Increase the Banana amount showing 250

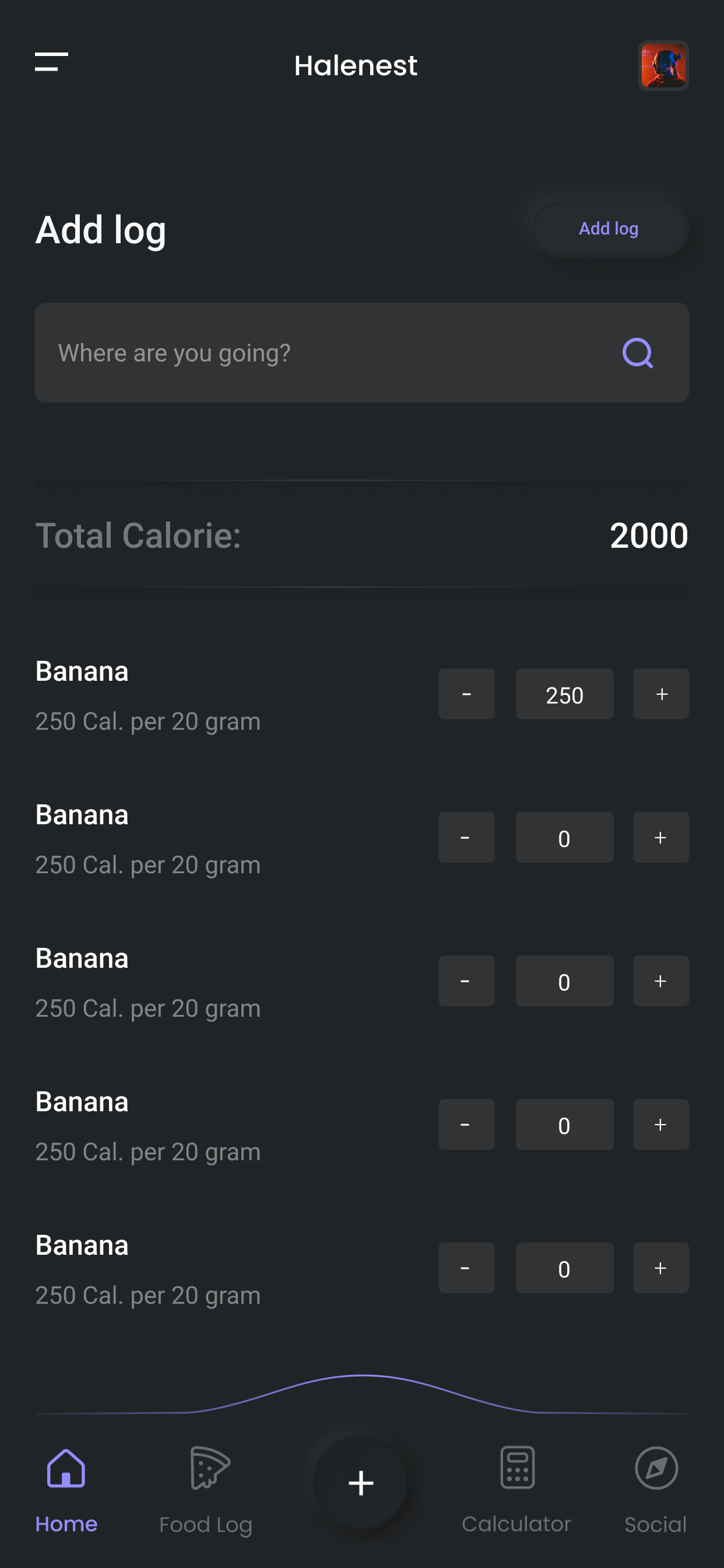[660, 694]
